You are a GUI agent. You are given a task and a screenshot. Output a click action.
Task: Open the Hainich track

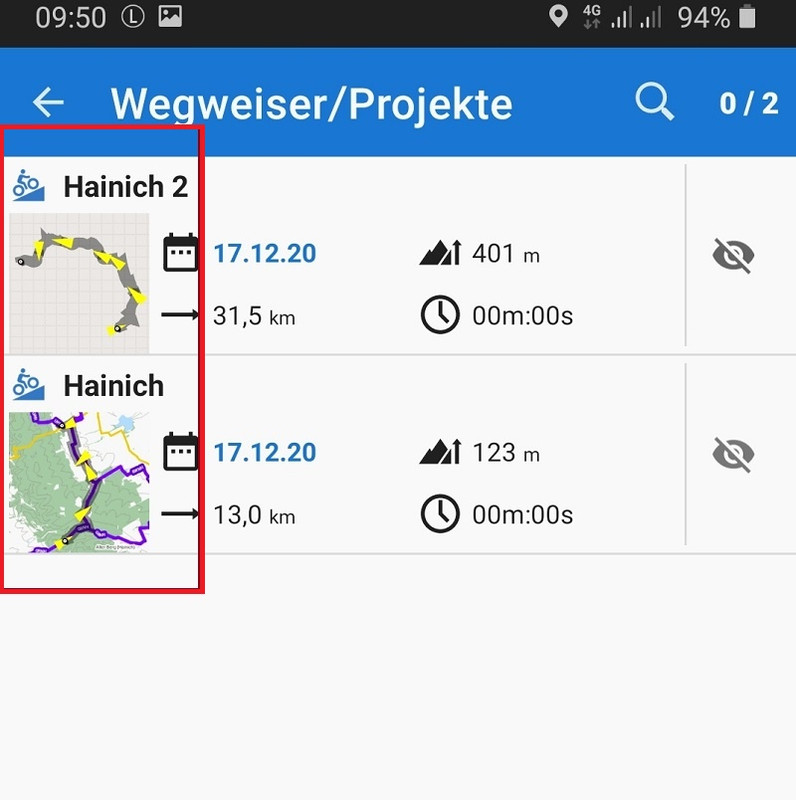[113, 386]
